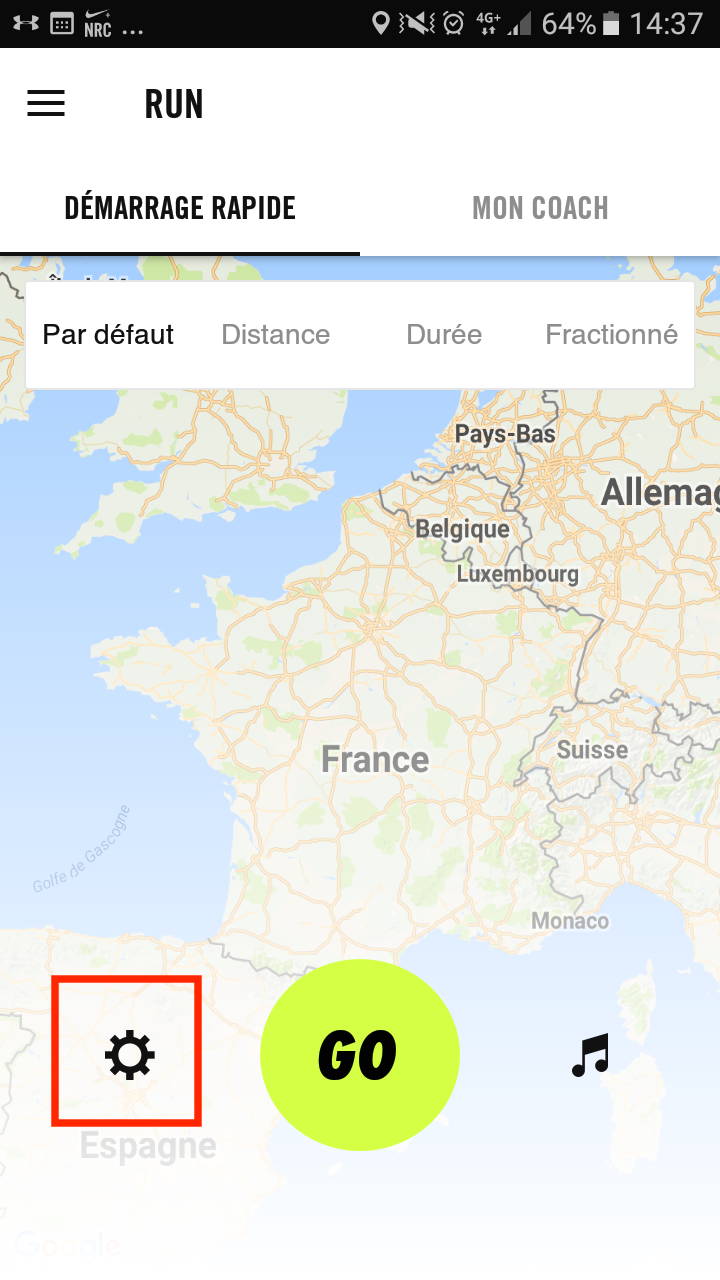Screen dimensions: 720x1280
Task: Switch to Fractionné run mode
Action: 611,334
